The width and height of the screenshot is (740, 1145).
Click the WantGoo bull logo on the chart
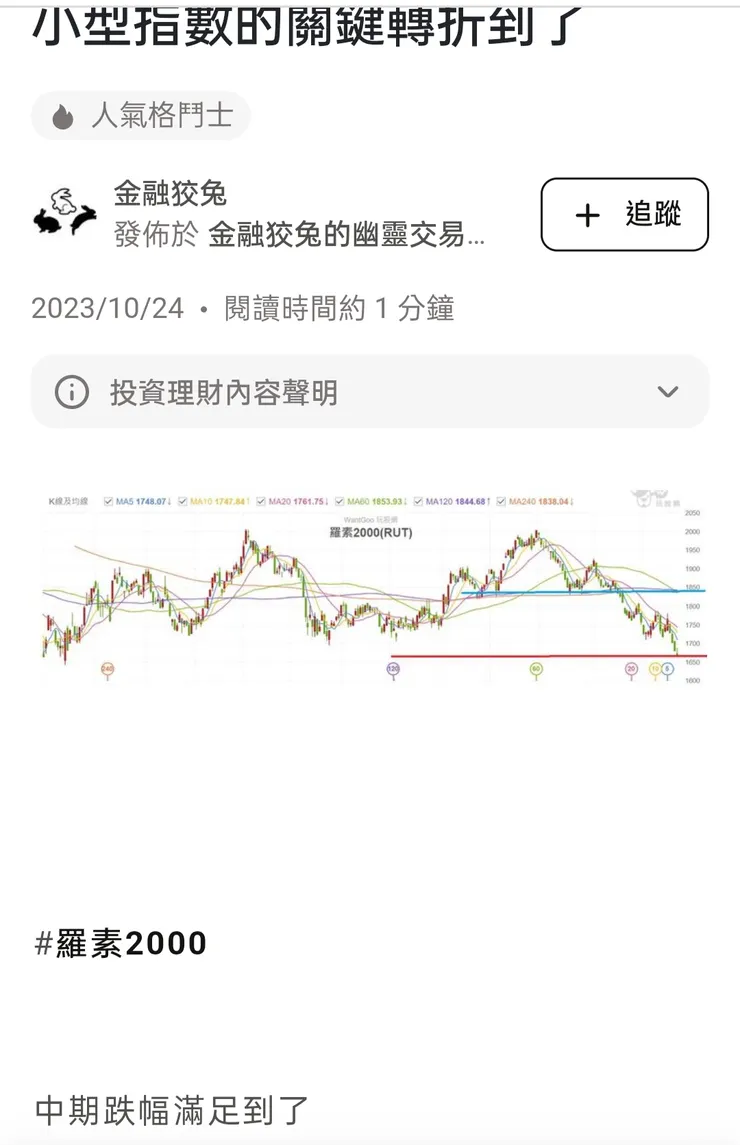(x=648, y=496)
